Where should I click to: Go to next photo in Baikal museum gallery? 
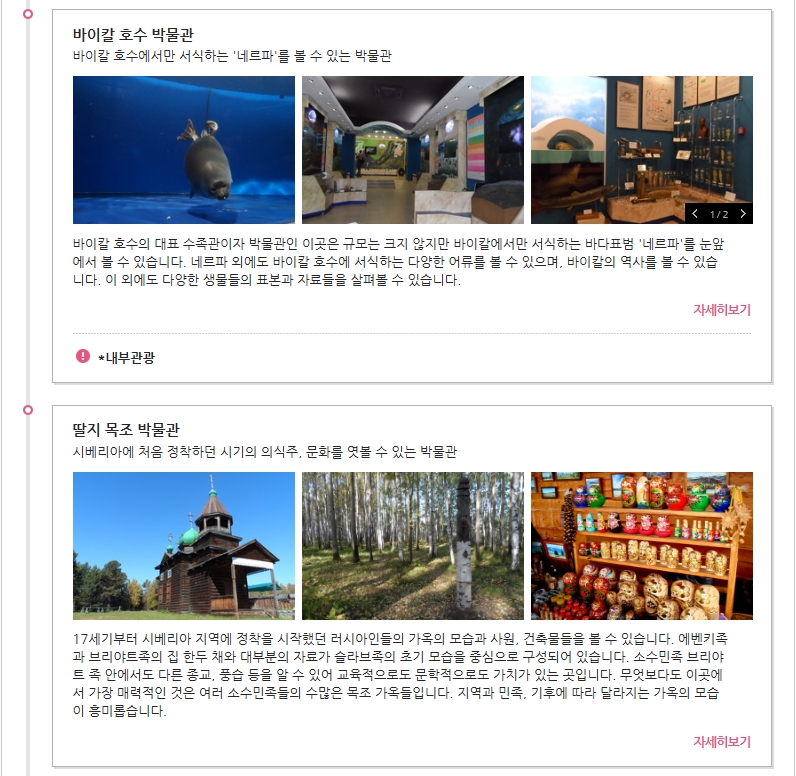click(x=743, y=214)
